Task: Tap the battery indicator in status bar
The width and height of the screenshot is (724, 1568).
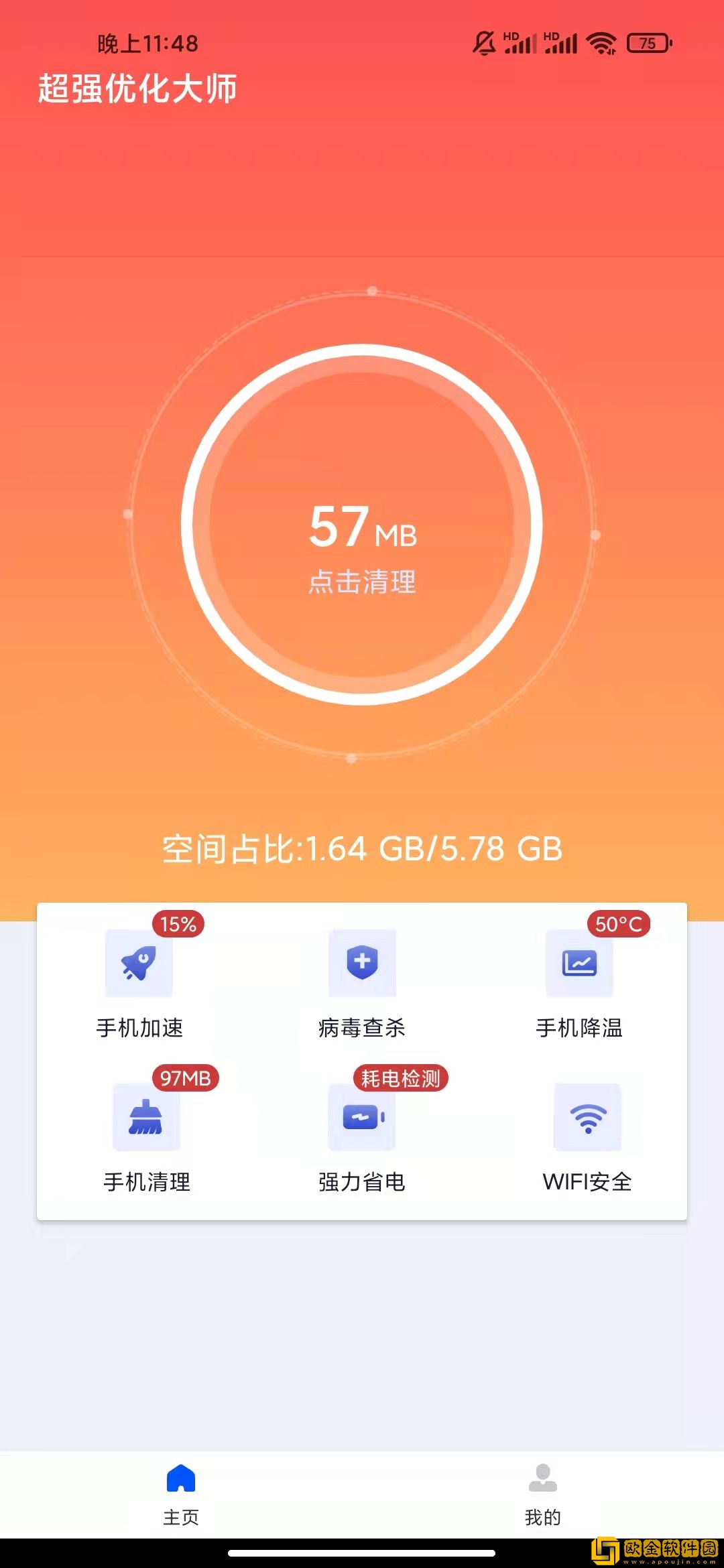Action: click(648, 42)
